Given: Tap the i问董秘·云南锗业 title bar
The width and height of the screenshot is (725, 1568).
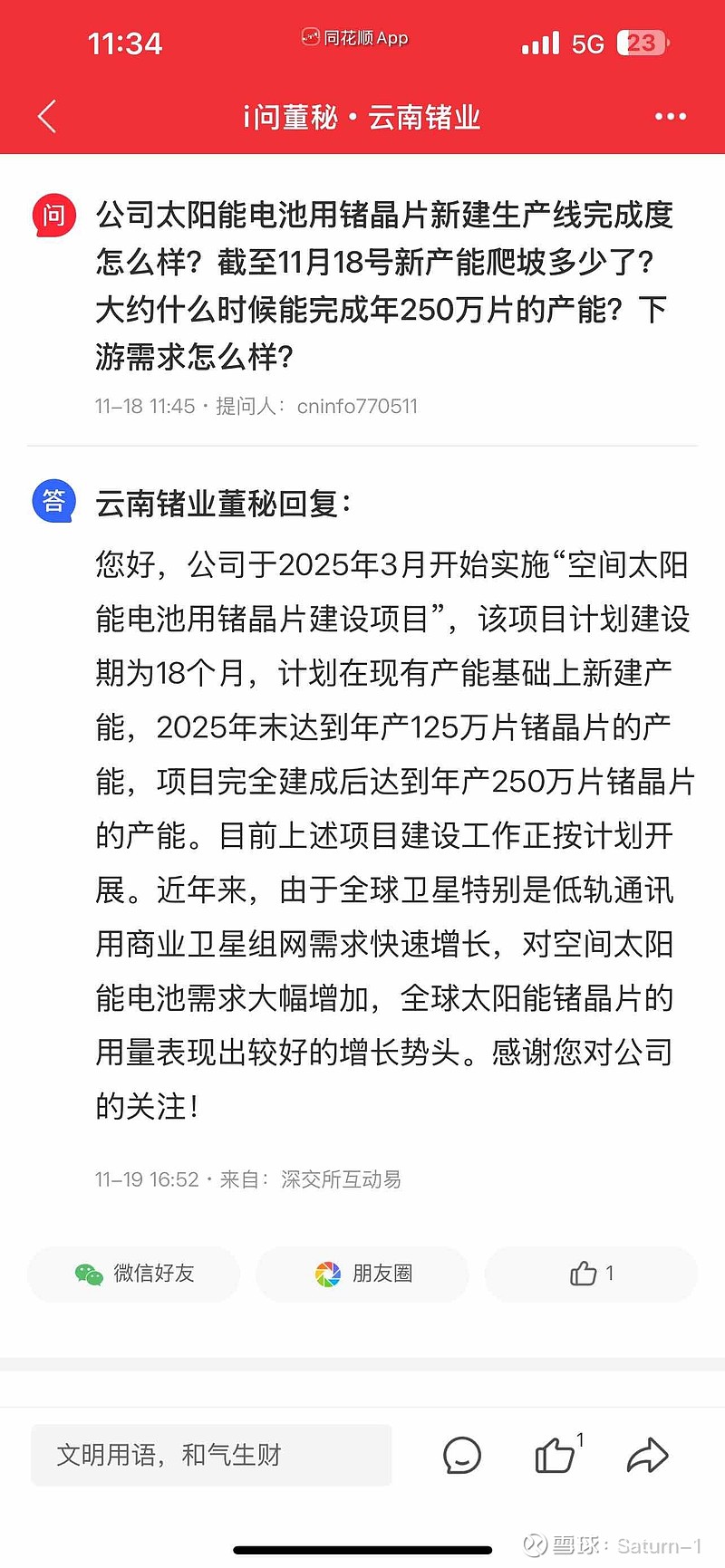Looking at the screenshot, I should pos(362,117).
